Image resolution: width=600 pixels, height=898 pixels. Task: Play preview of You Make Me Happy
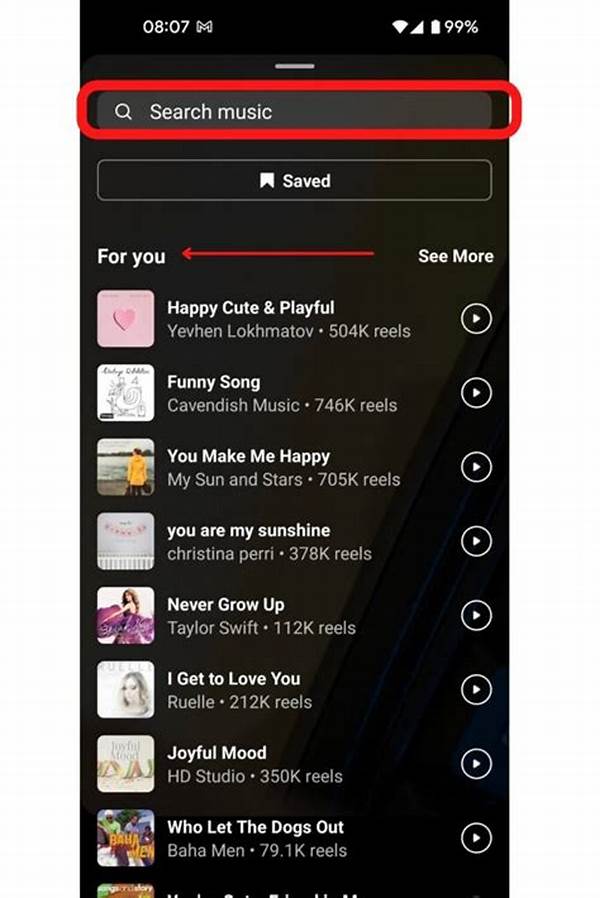(476, 467)
